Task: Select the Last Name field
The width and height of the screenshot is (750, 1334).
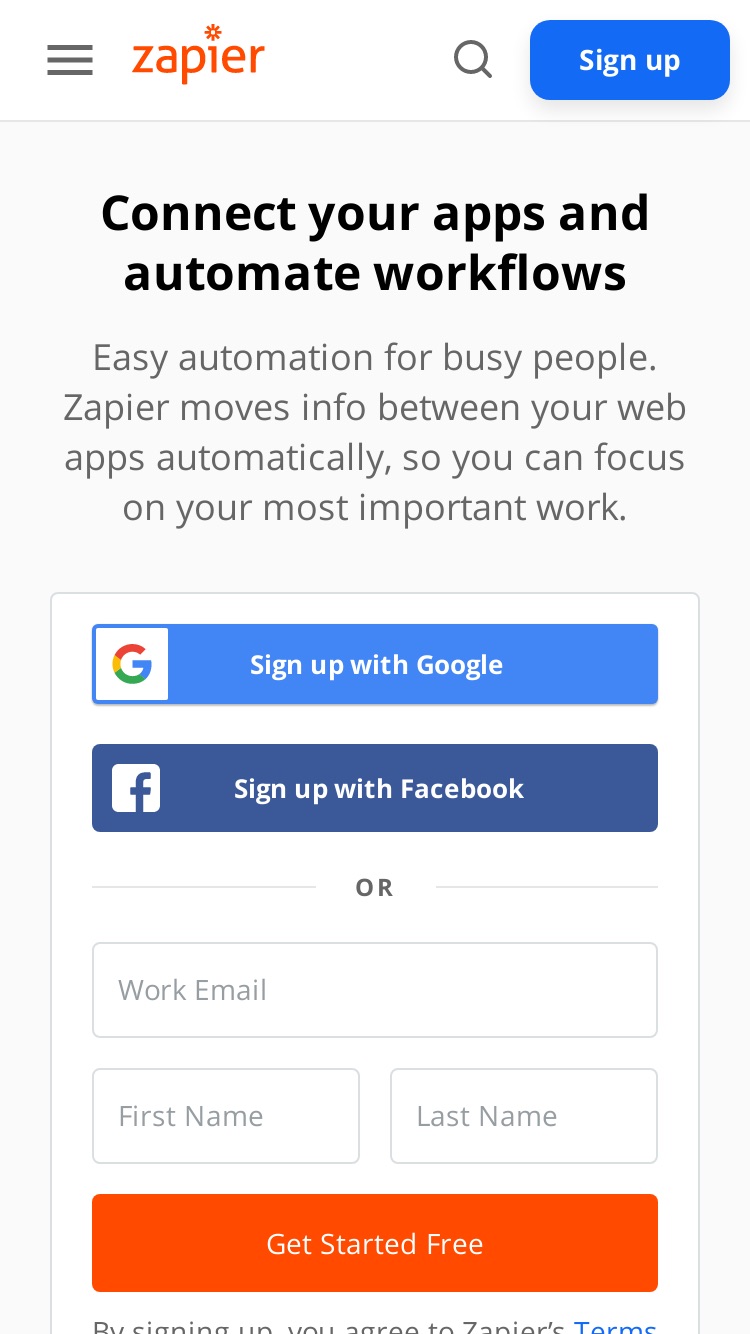Action: click(524, 1116)
